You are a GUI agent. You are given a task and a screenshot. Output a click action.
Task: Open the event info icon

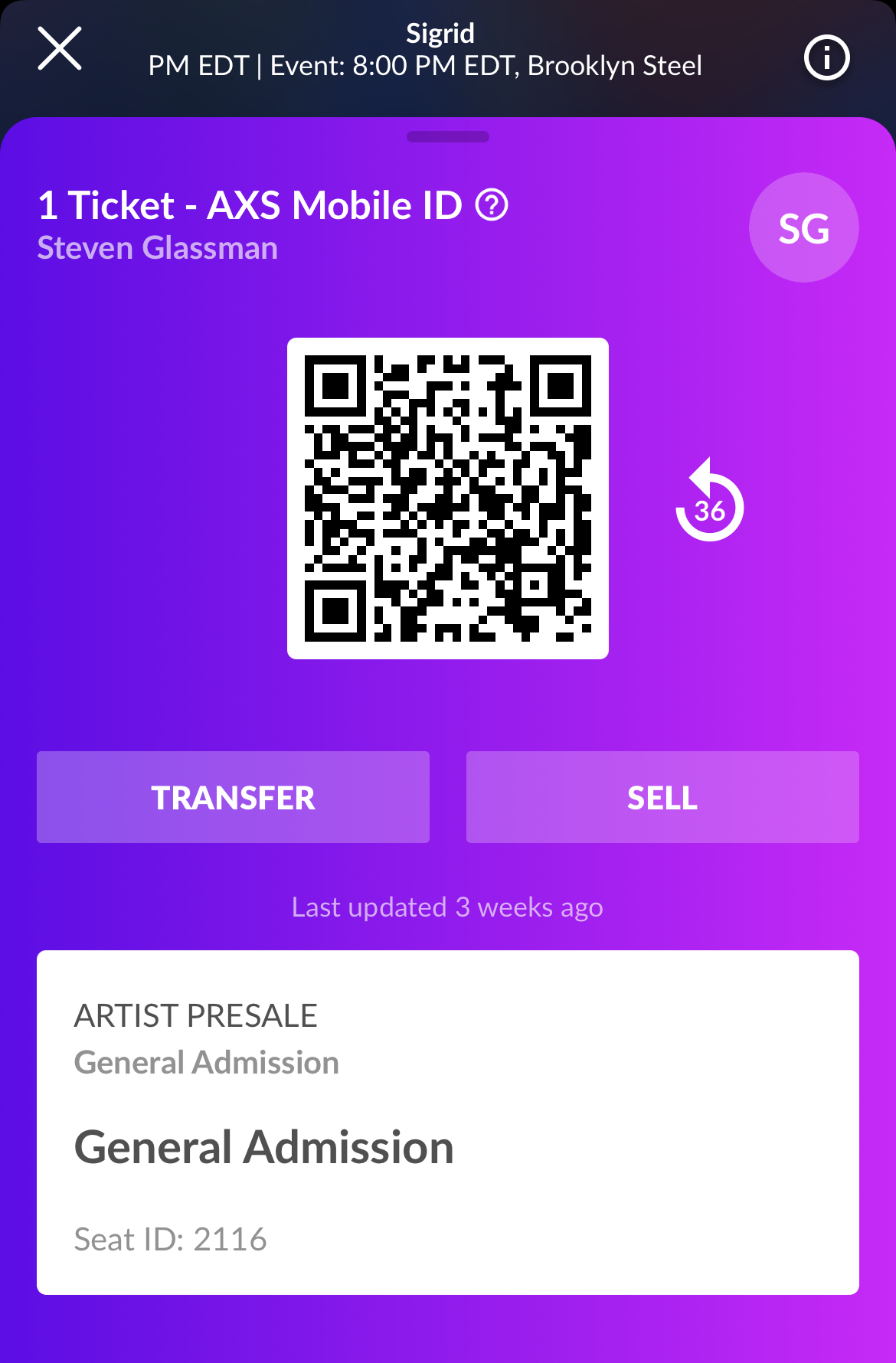826,57
